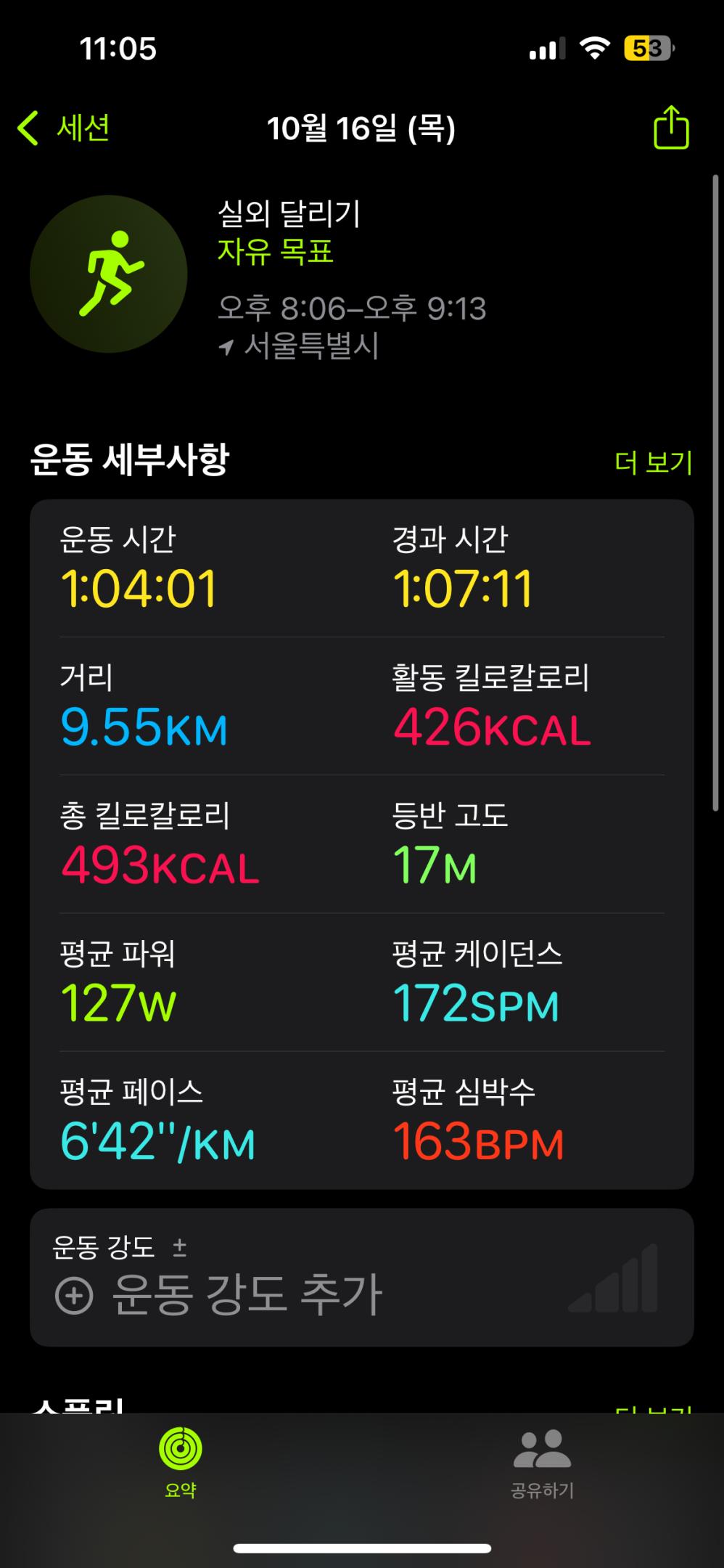Share this workout summary
The image size is (724, 1568).
click(670, 128)
